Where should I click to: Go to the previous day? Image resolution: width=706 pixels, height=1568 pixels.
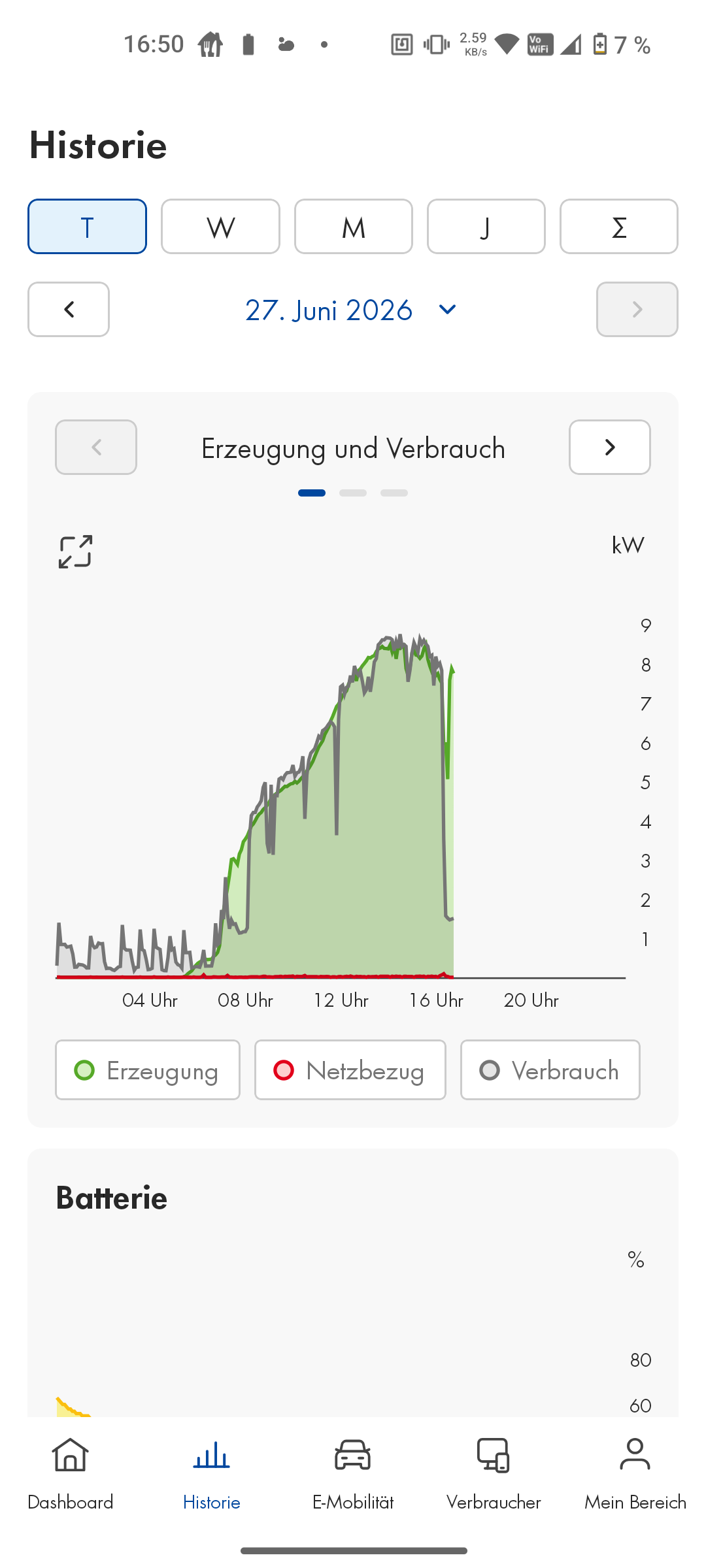(x=69, y=309)
